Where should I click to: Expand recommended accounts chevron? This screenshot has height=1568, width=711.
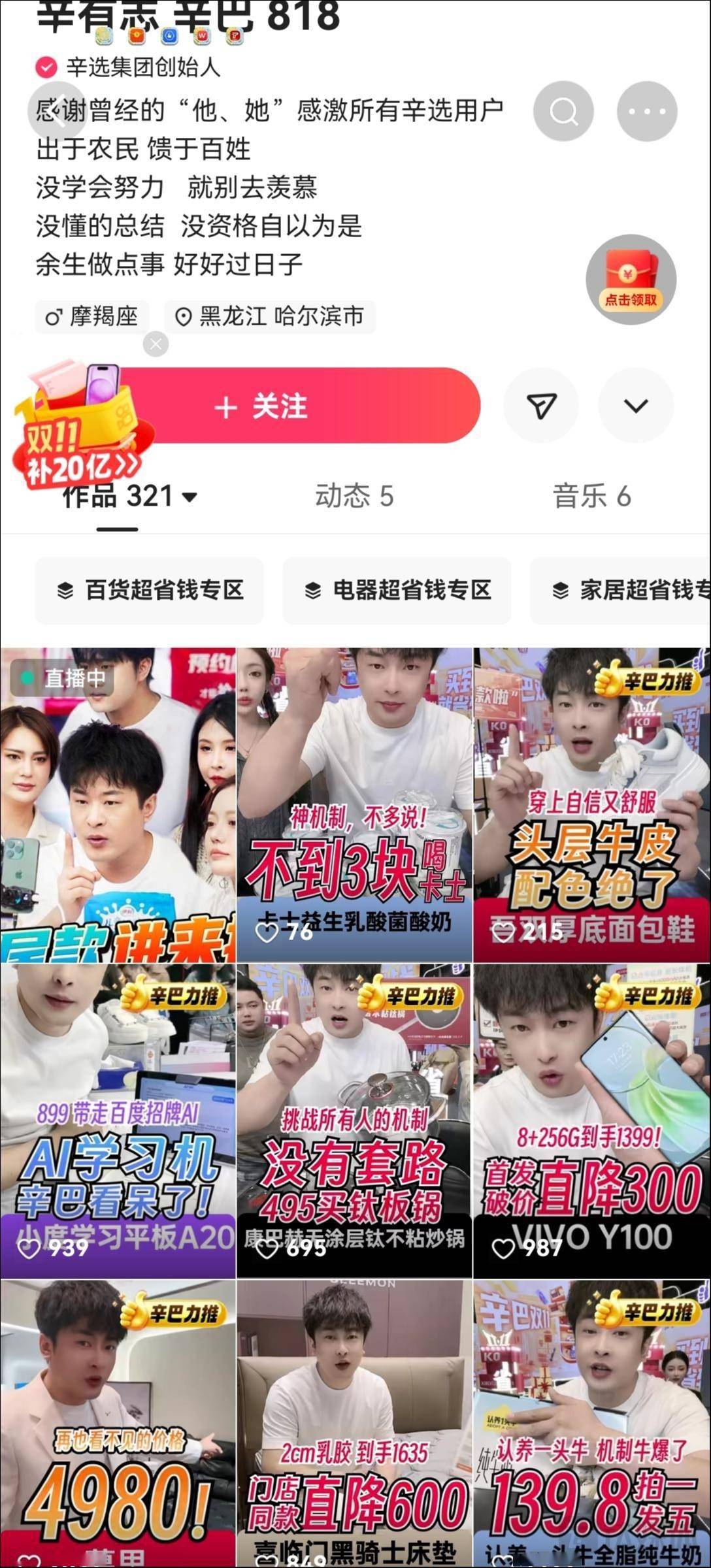point(635,406)
